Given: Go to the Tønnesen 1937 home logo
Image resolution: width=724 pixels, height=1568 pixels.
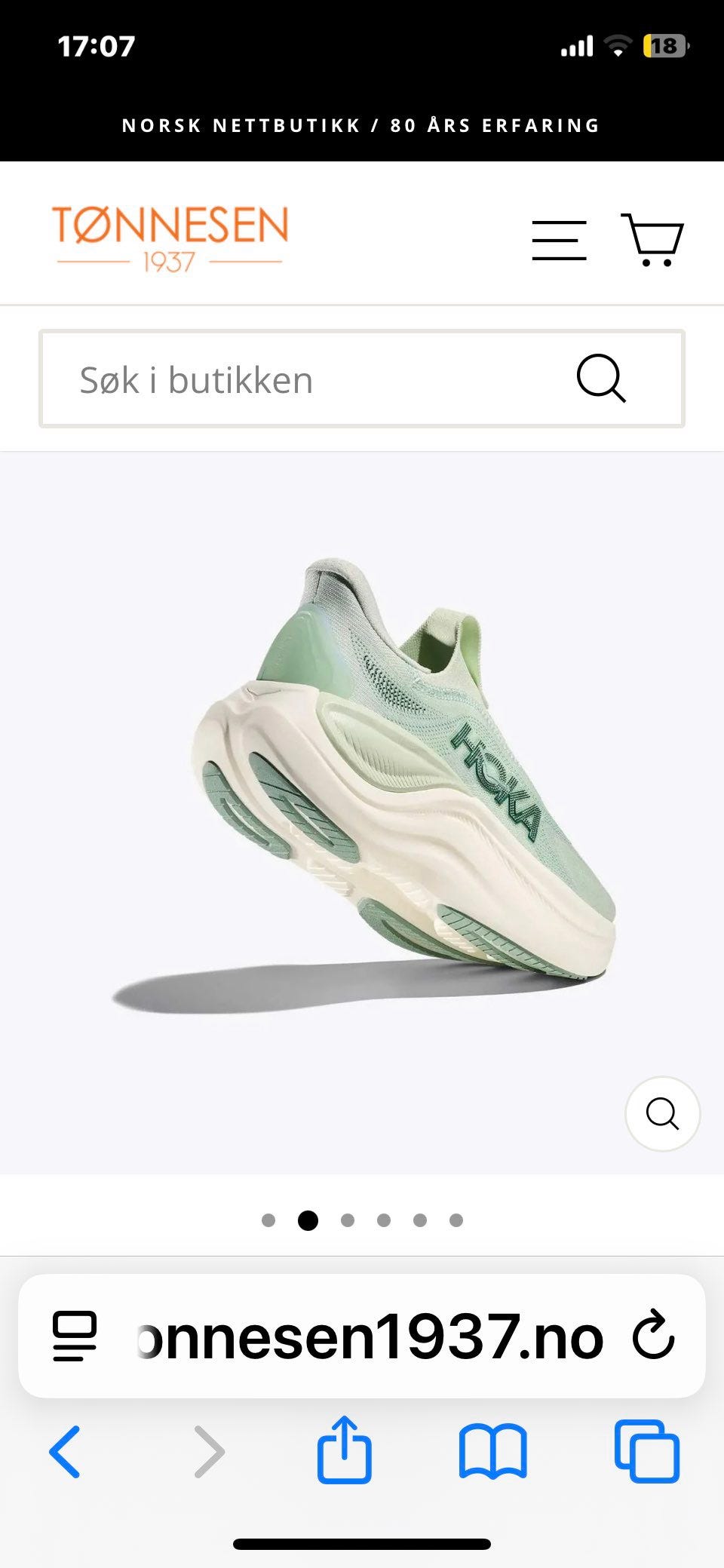Looking at the screenshot, I should click(170, 238).
